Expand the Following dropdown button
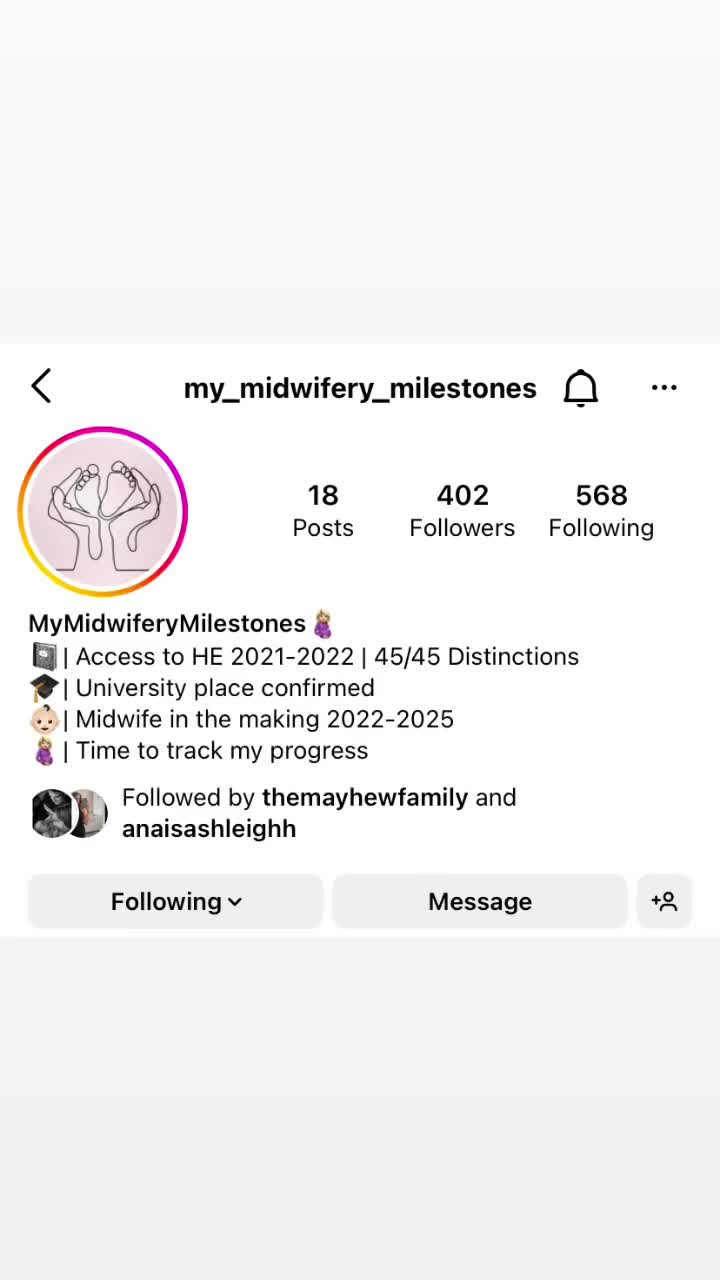This screenshot has height=1280, width=720. tap(176, 901)
